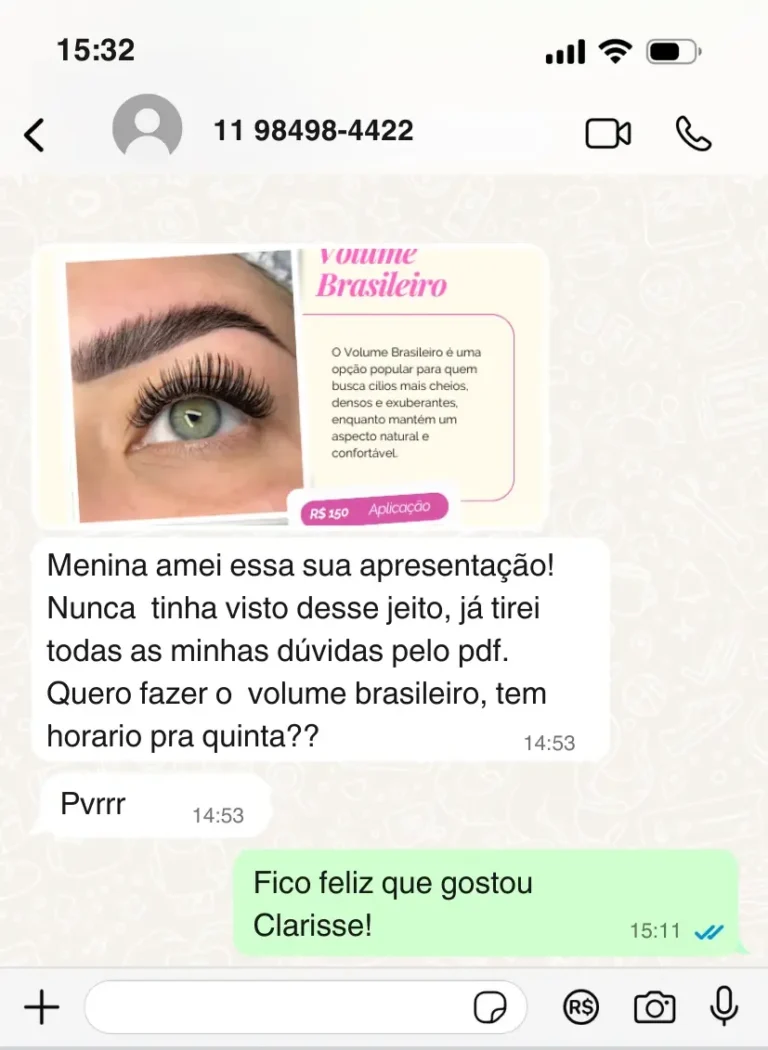Screen dimensions: 768x1050
Task: Tap the microphone to record audio
Action: pos(724,1006)
